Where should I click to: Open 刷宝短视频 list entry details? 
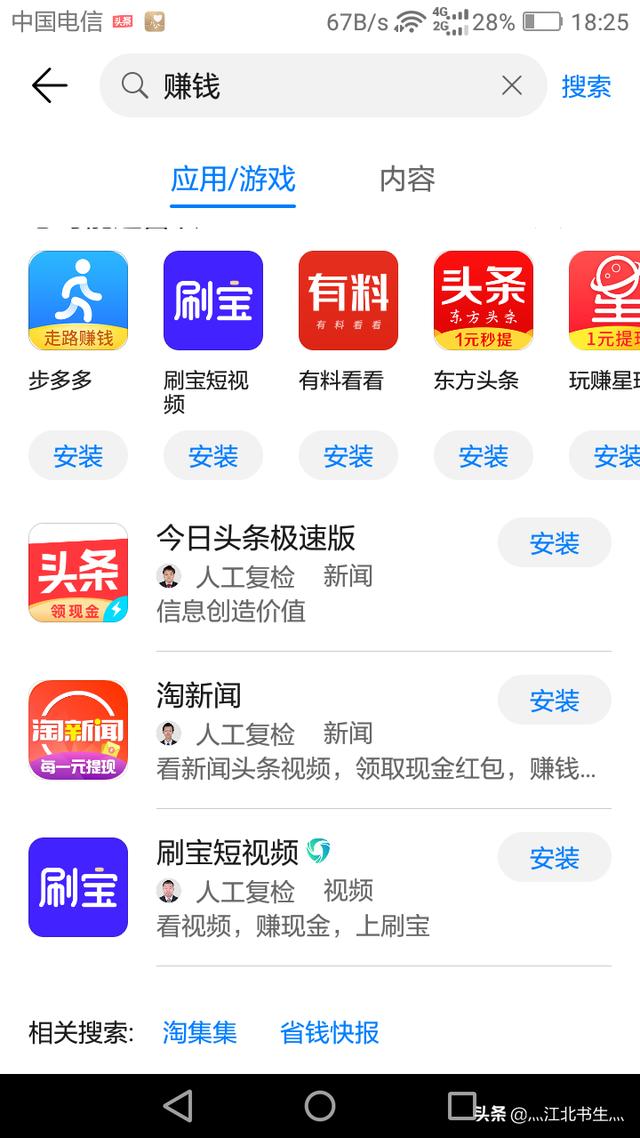click(x=228, y=853)
